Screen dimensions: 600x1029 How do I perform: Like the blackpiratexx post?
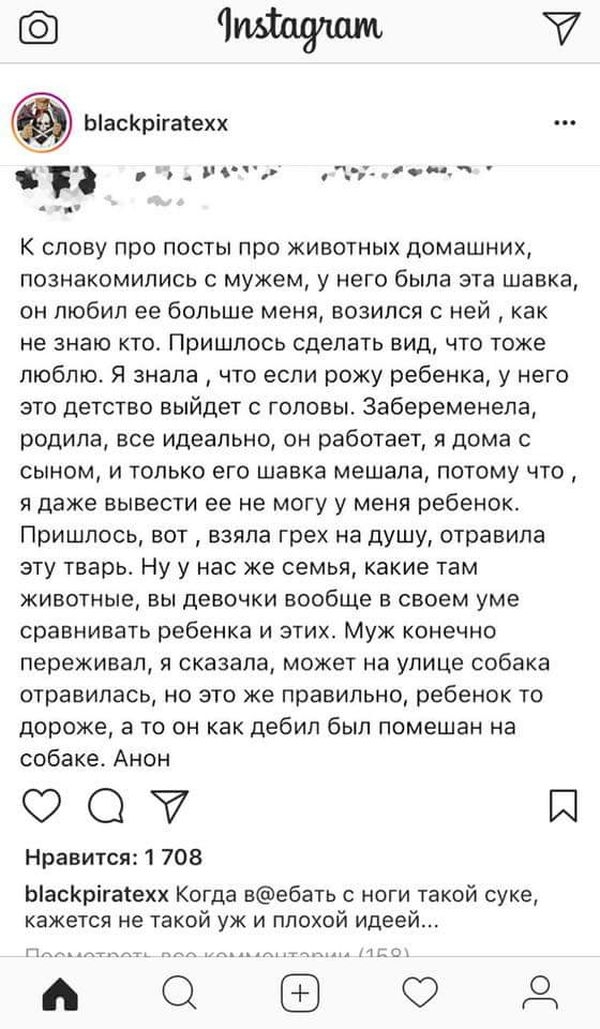(x=39, y=806)
